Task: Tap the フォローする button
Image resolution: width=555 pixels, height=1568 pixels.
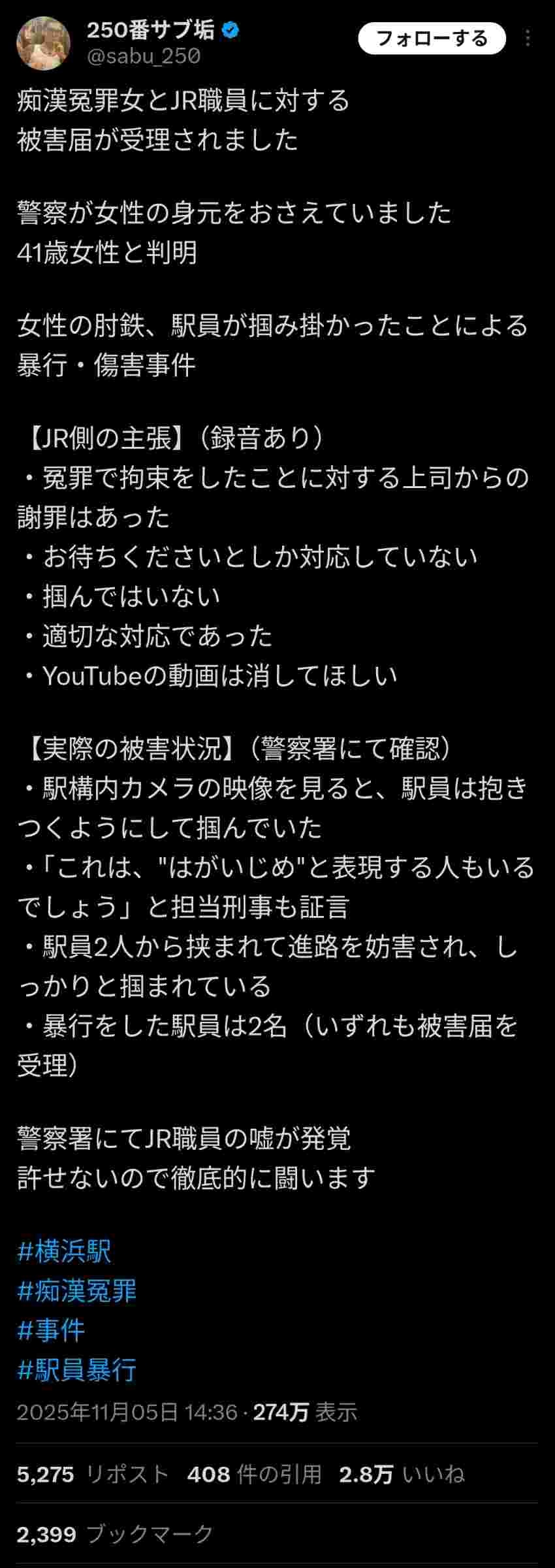Action: click(x=432, y=39)
